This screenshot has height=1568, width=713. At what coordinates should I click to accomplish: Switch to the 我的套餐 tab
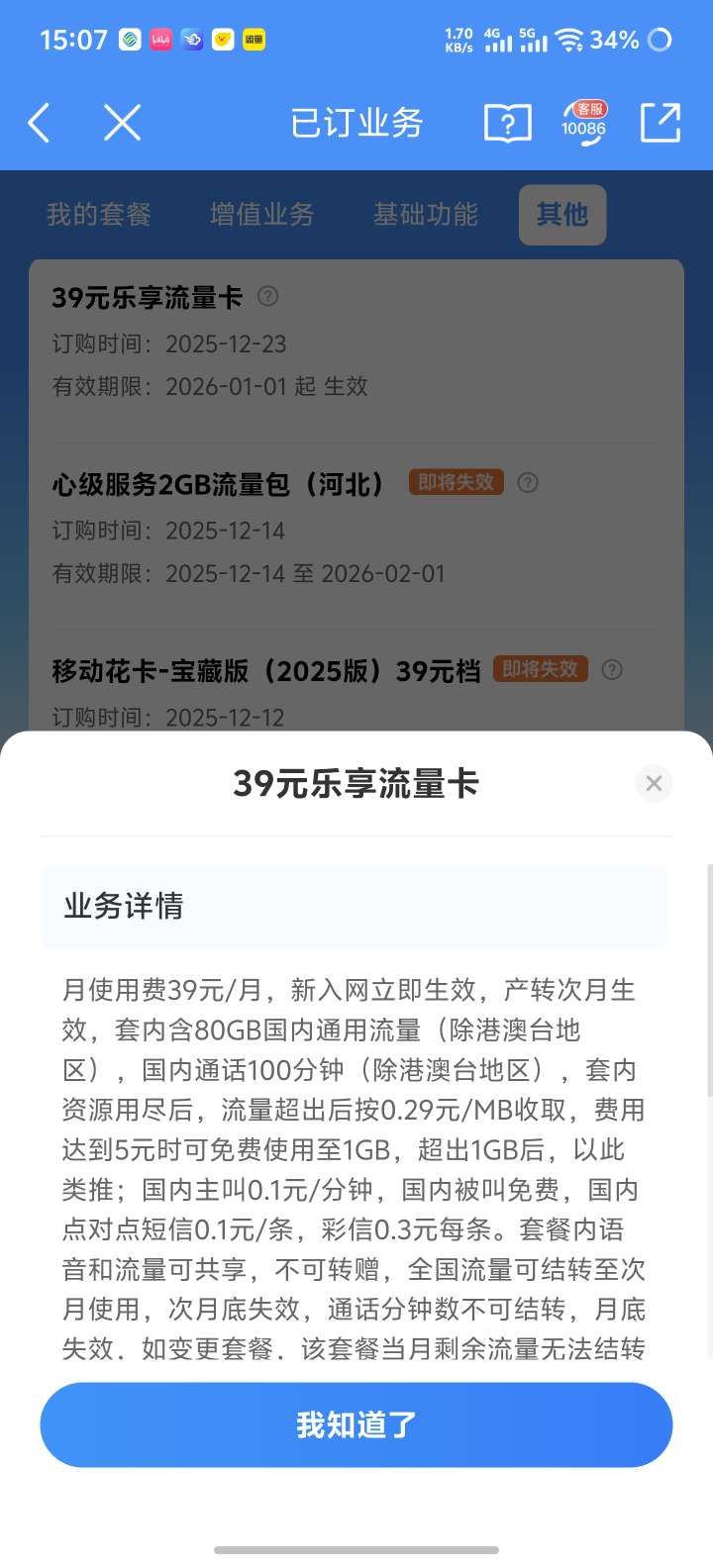click(98, 214)
